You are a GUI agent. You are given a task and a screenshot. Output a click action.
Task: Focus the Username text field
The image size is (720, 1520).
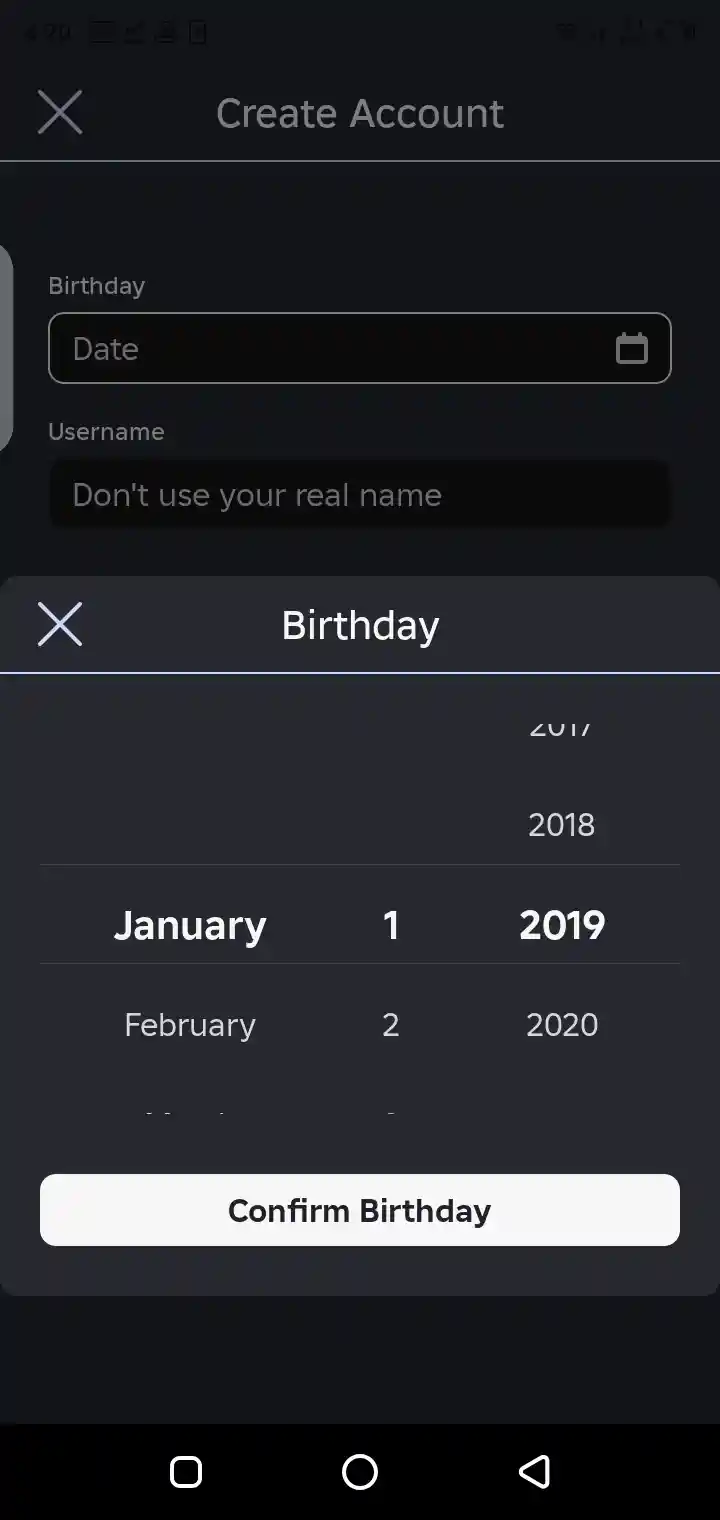360,495
